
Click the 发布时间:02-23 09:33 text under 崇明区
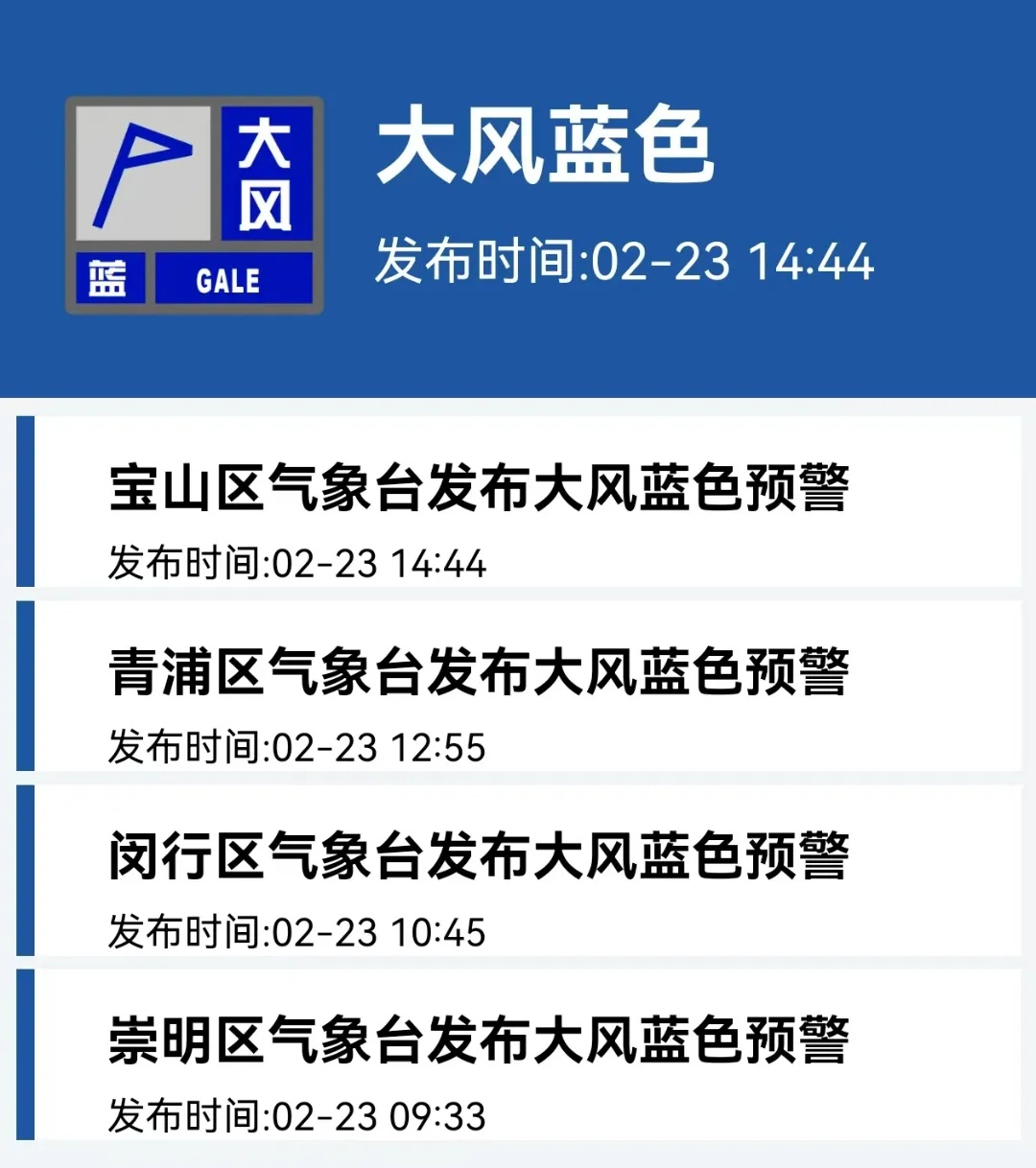pos(297,1115)
